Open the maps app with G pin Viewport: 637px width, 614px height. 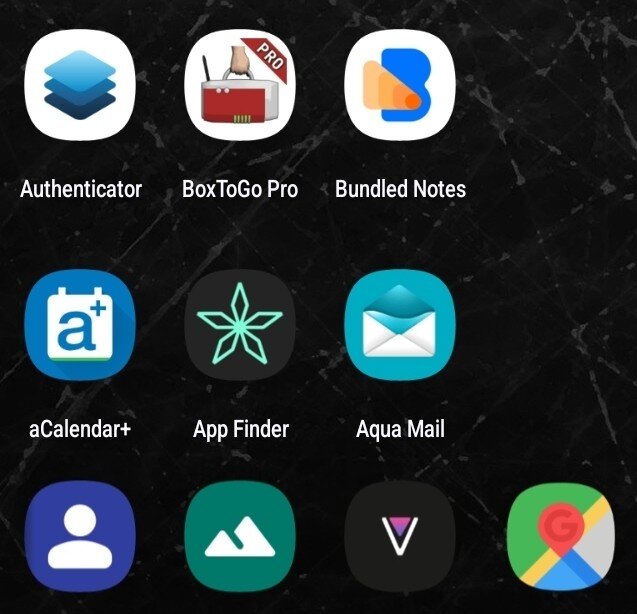[560, 540]
